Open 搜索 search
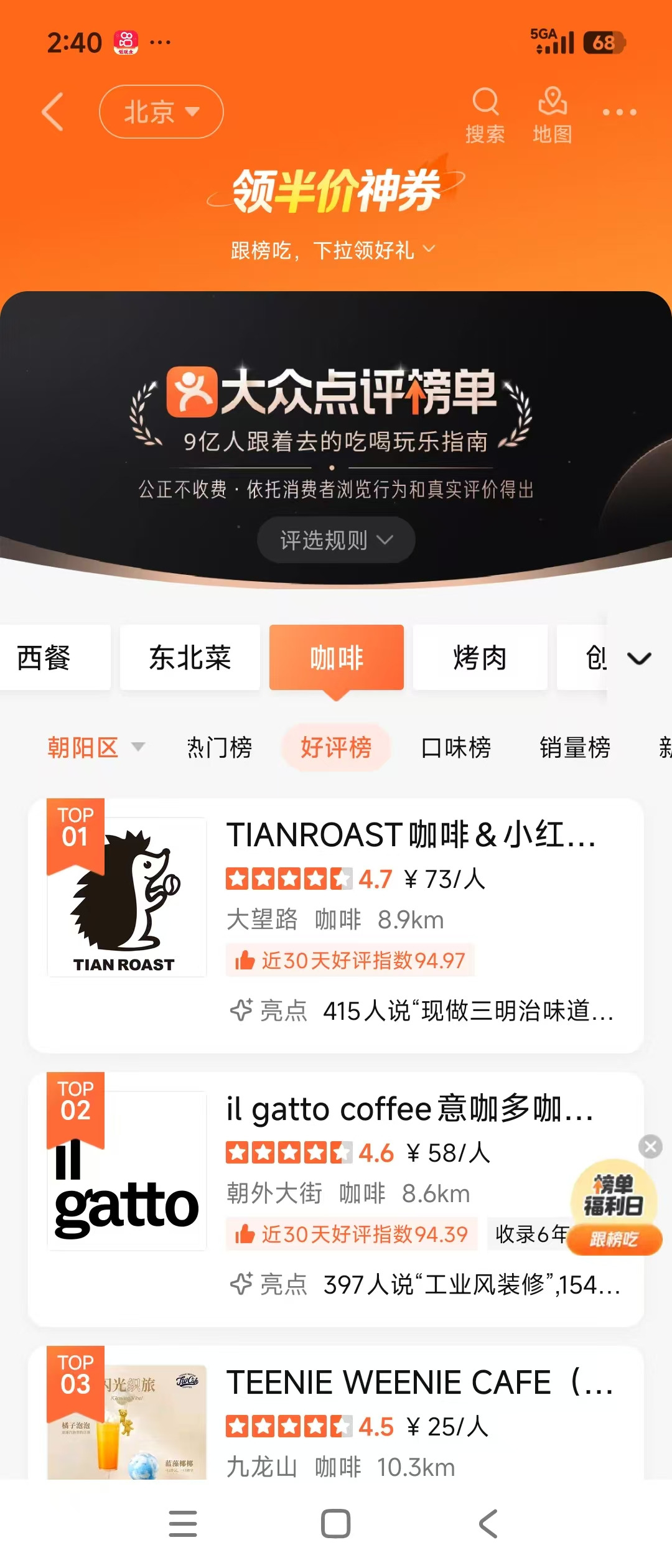 click(x=485, y=116)
